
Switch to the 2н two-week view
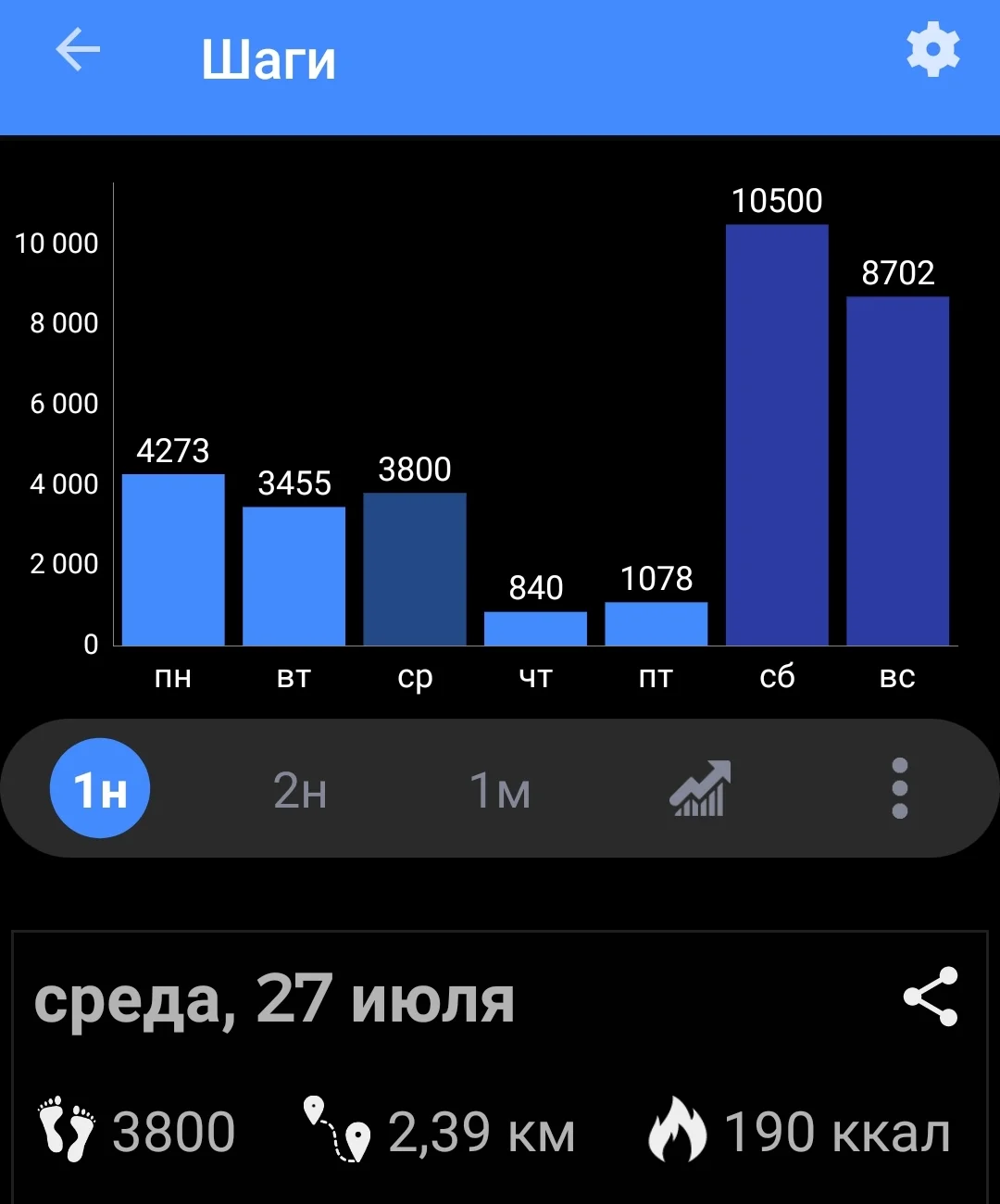pos(300,790)
